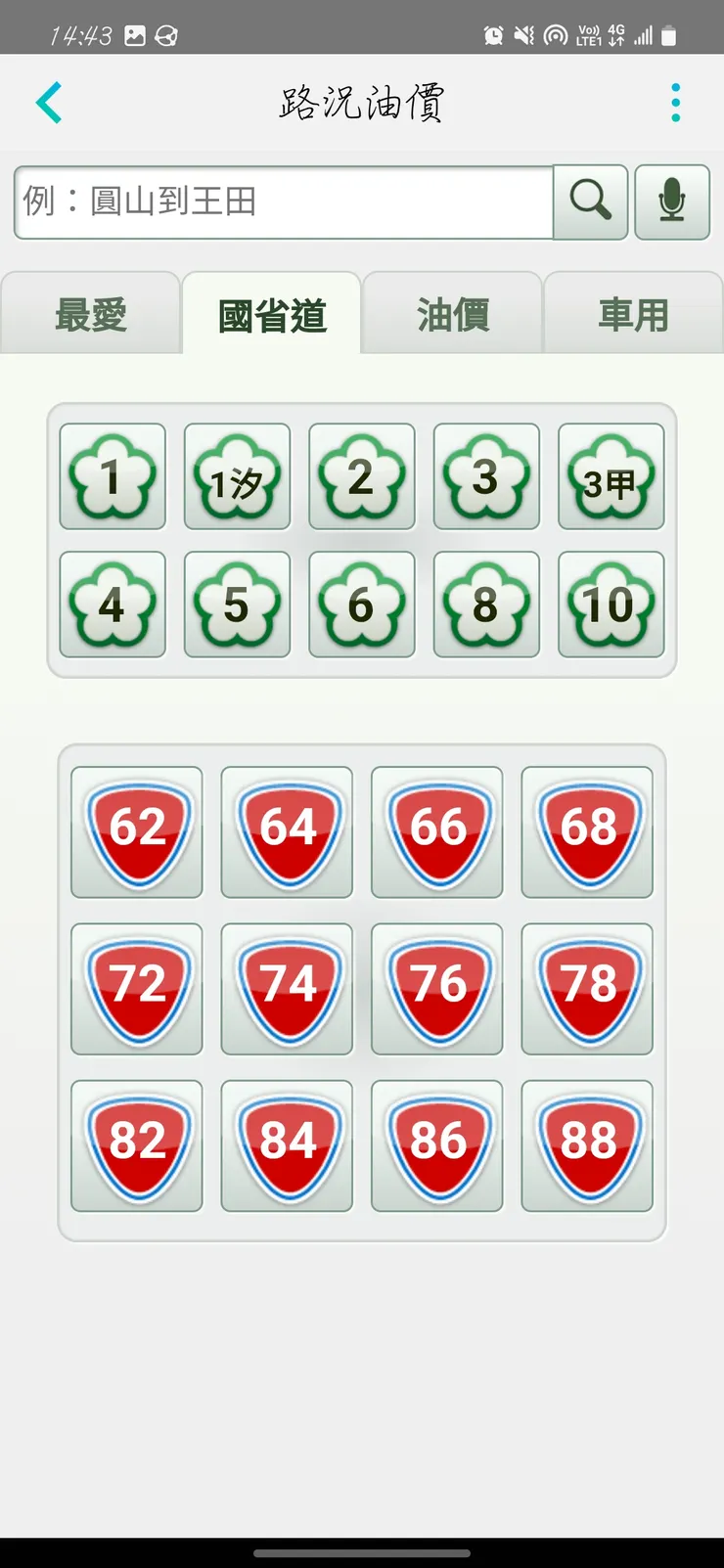Switch to the 最愛 tab
Viewport: 724px width, 1568px height.
(x=91, y=315)
